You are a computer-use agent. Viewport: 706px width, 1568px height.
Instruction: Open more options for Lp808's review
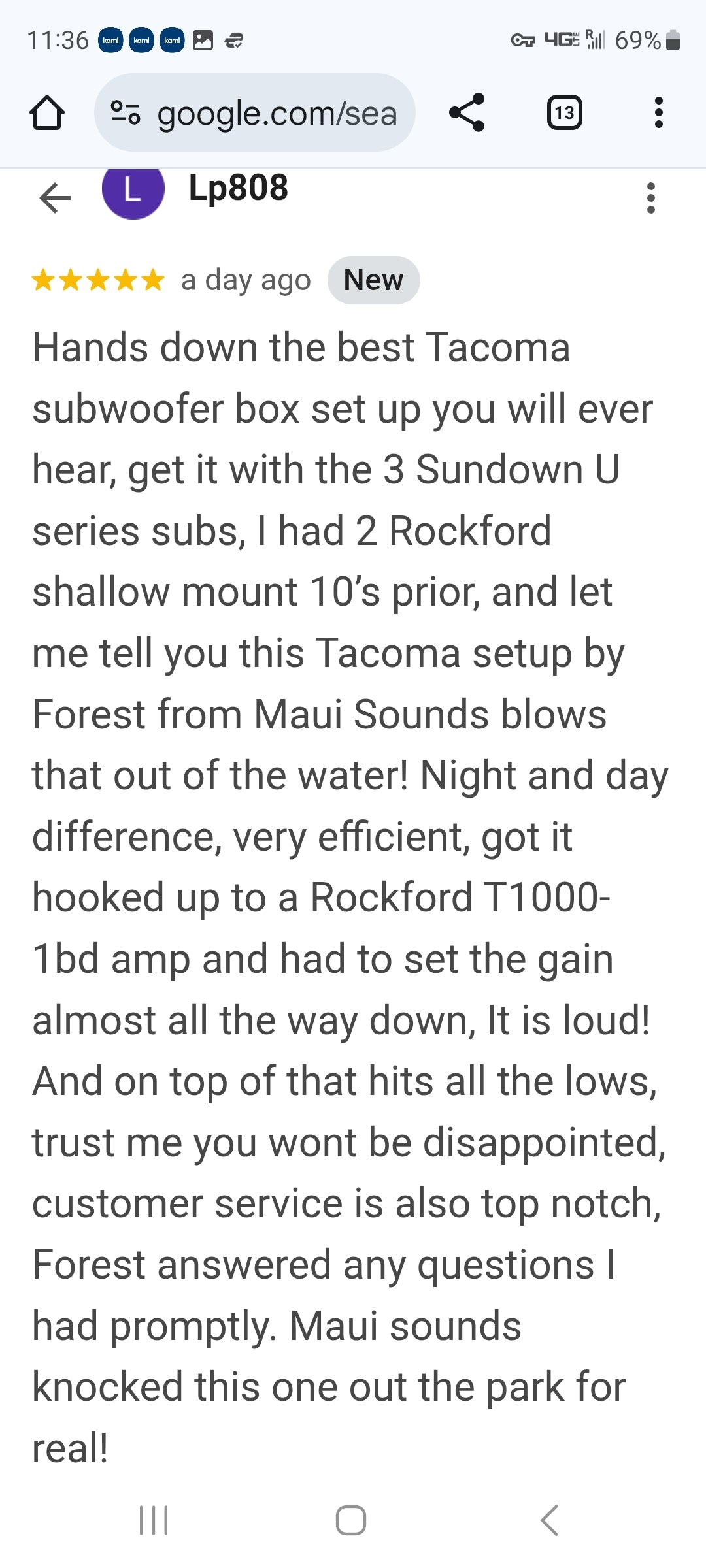click(650, 197)
